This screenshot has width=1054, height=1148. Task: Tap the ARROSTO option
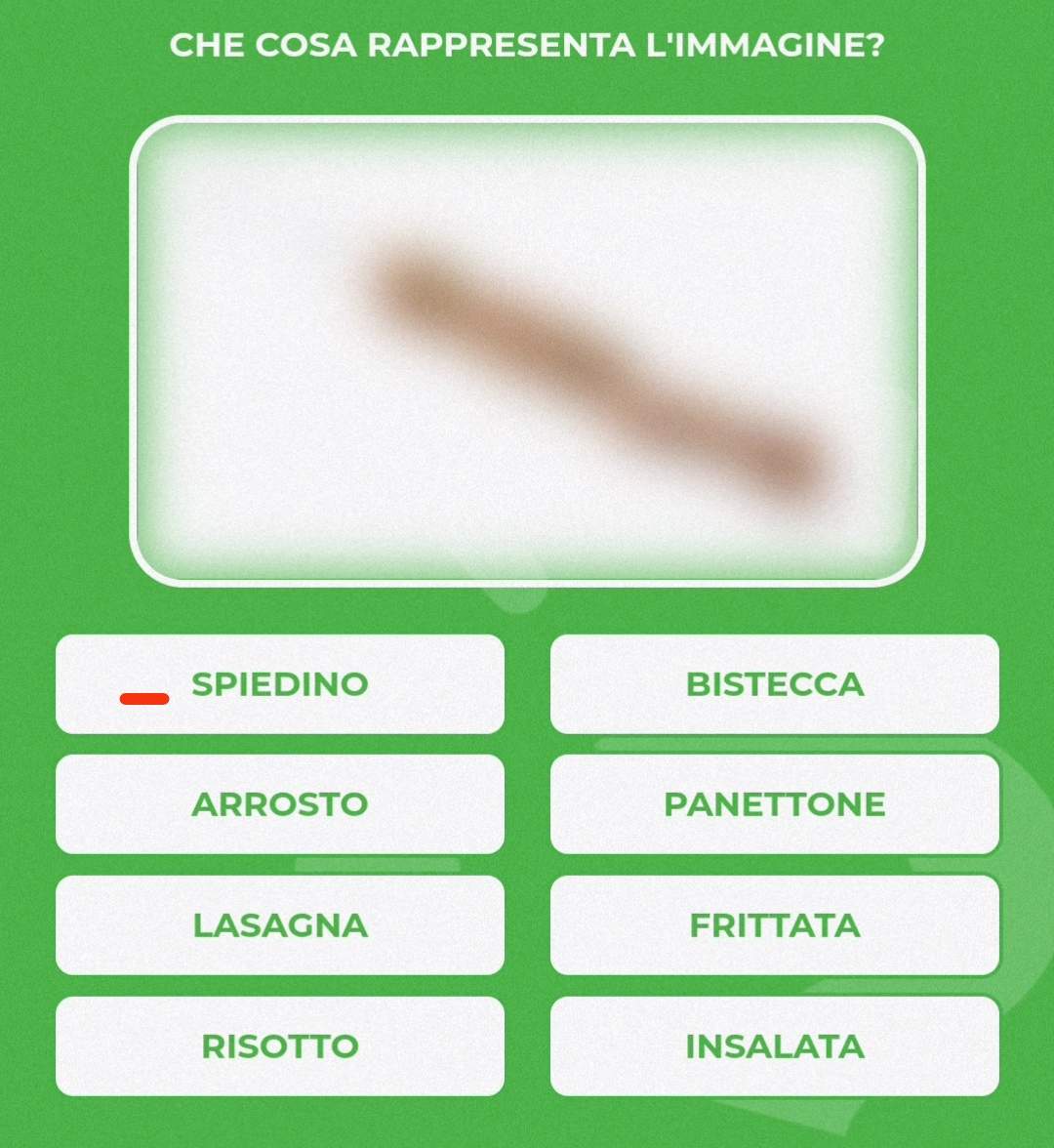[280, 804]
